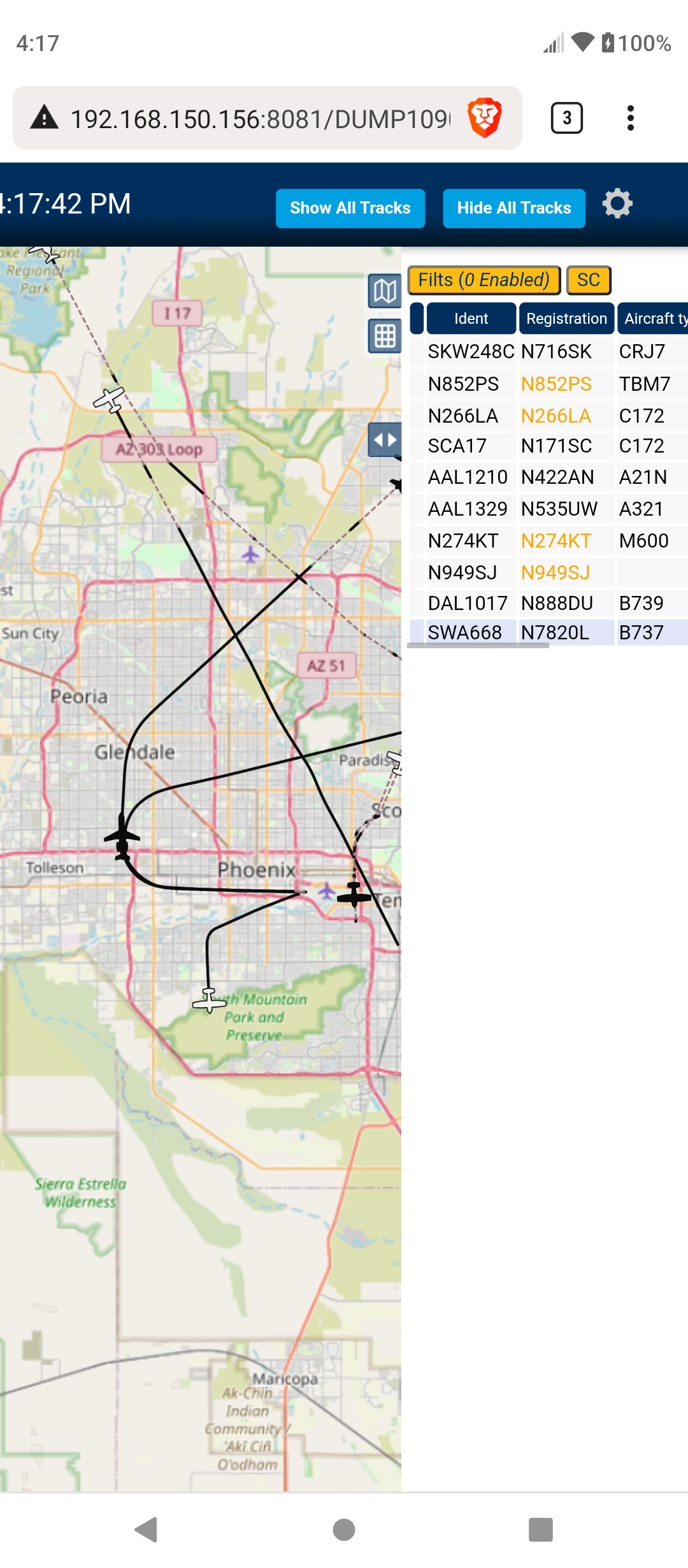
Task: Open registration link N274KT
Action: 555,541
